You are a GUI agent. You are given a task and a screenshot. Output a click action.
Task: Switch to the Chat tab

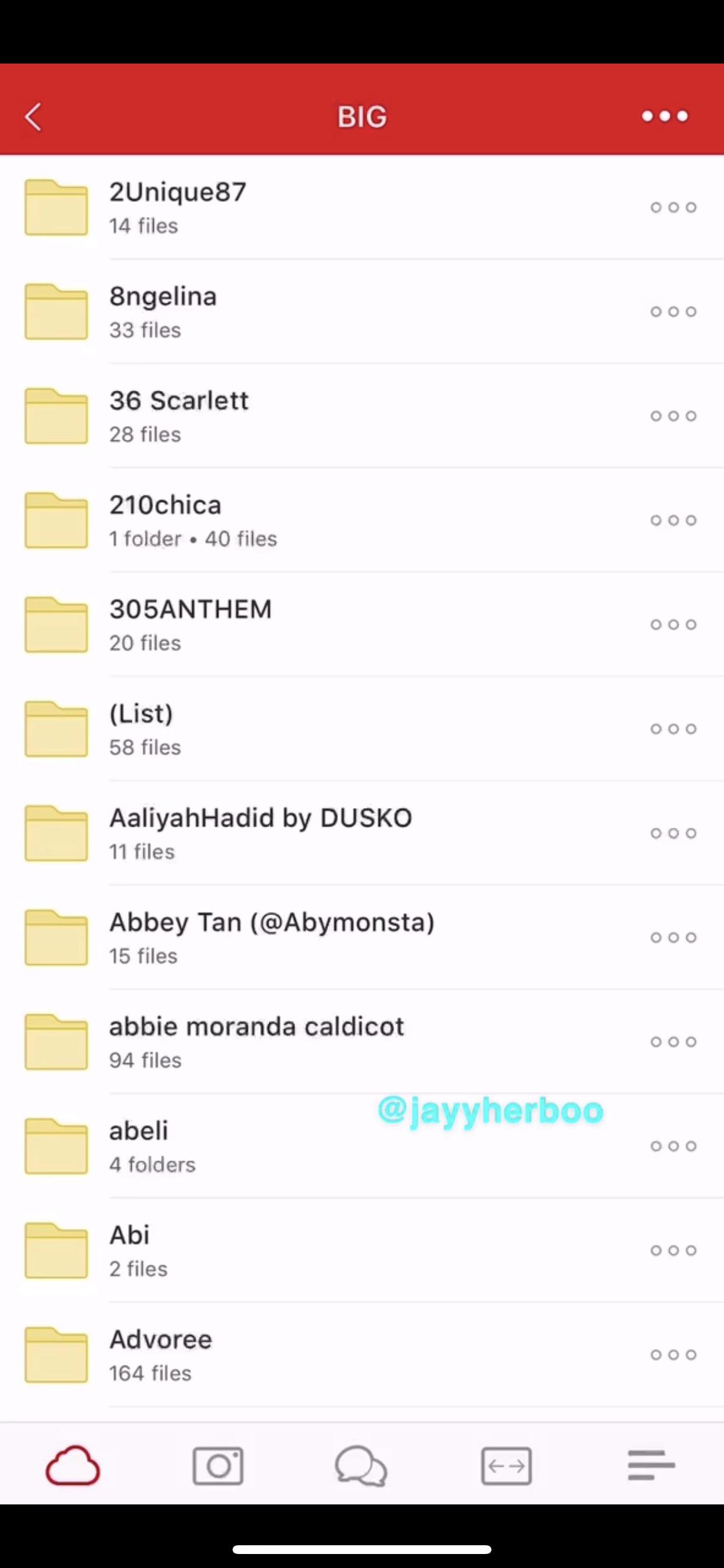pos(362,1466)
